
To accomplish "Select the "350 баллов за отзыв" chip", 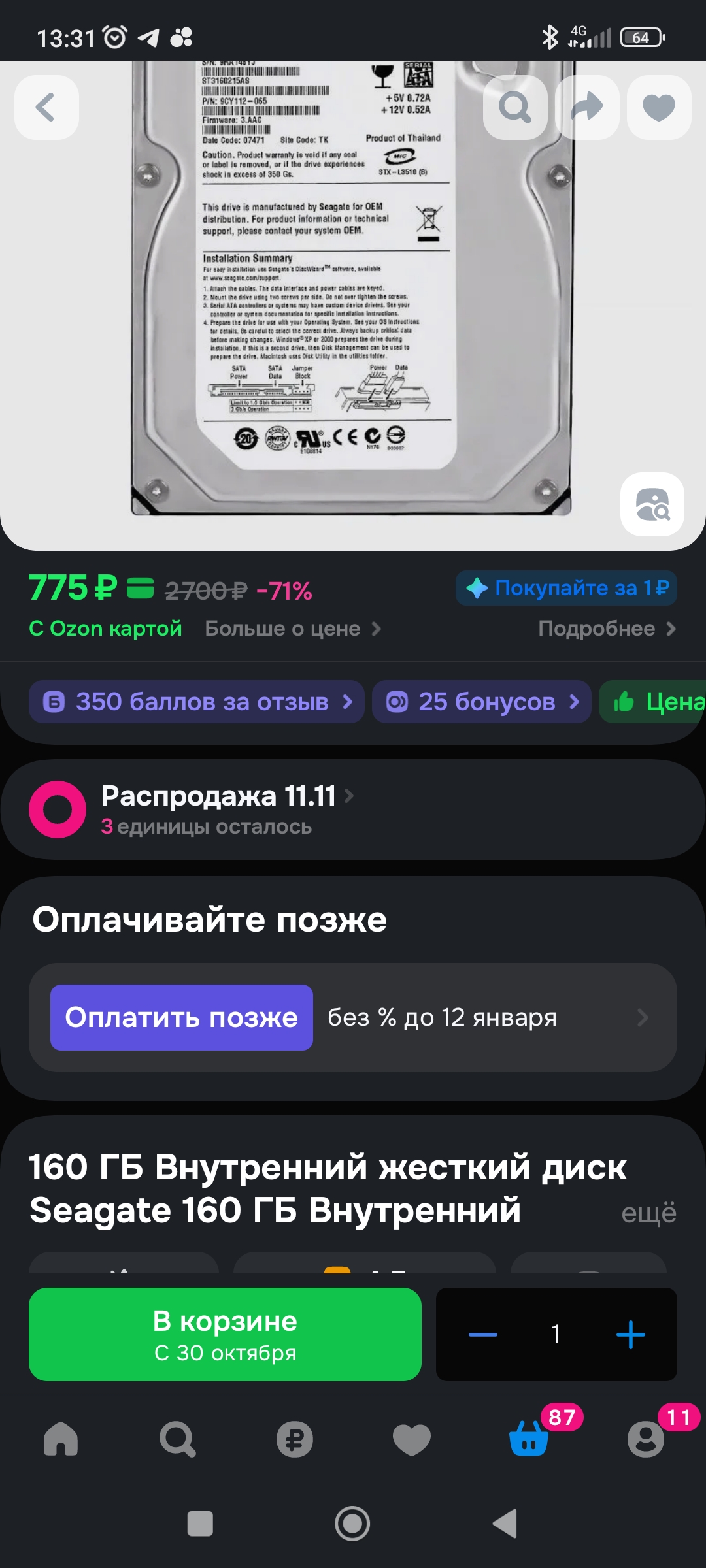I will click(196, 702).
